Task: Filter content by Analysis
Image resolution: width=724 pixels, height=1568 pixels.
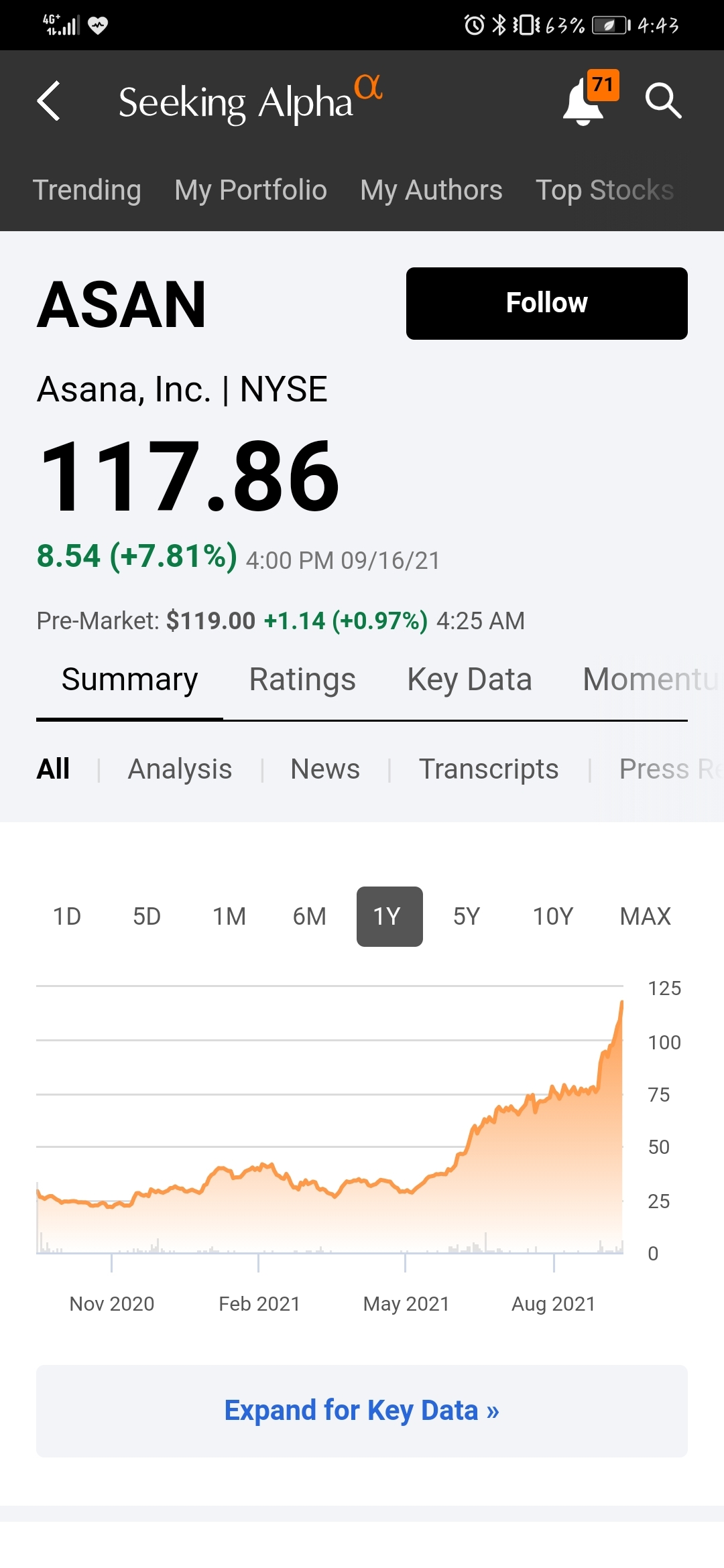Action: [x=180, y=769]
